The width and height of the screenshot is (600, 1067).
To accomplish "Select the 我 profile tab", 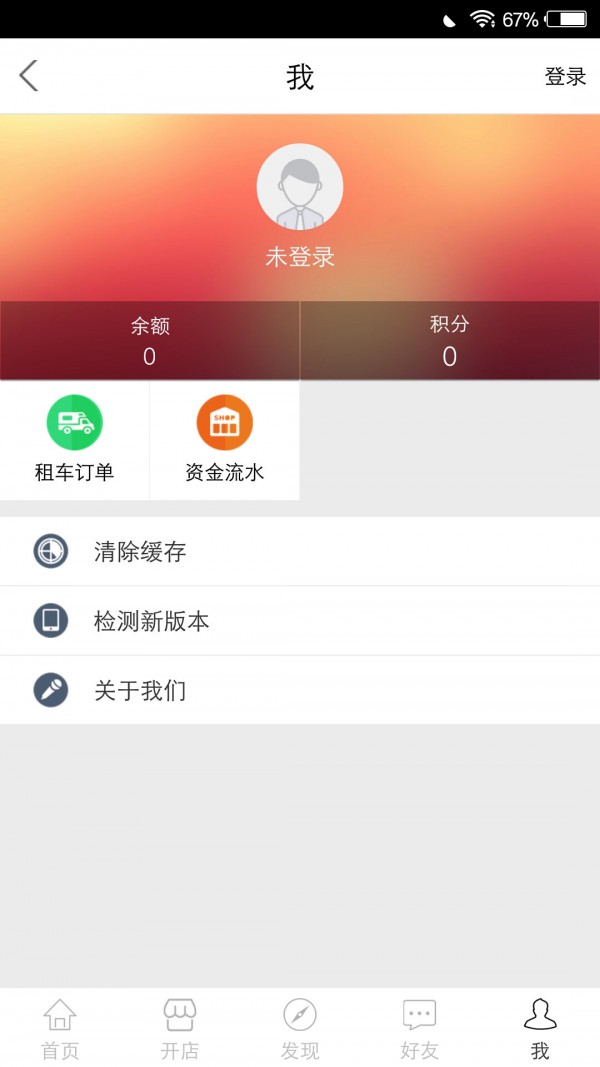I will pos(540,1028).
